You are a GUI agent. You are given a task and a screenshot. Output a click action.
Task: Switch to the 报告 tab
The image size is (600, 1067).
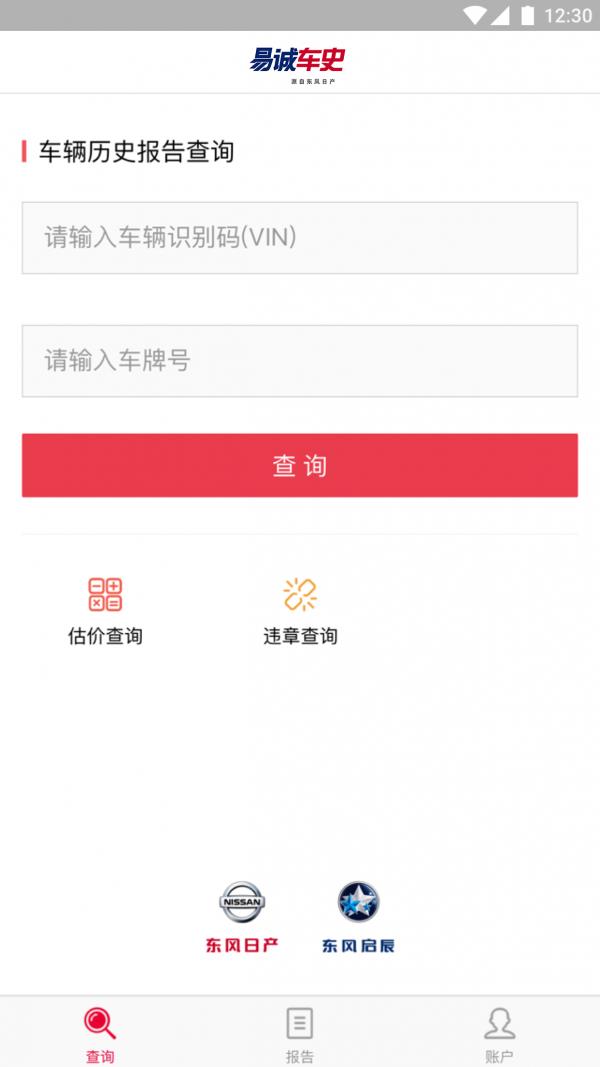(x=300, y=1033)
